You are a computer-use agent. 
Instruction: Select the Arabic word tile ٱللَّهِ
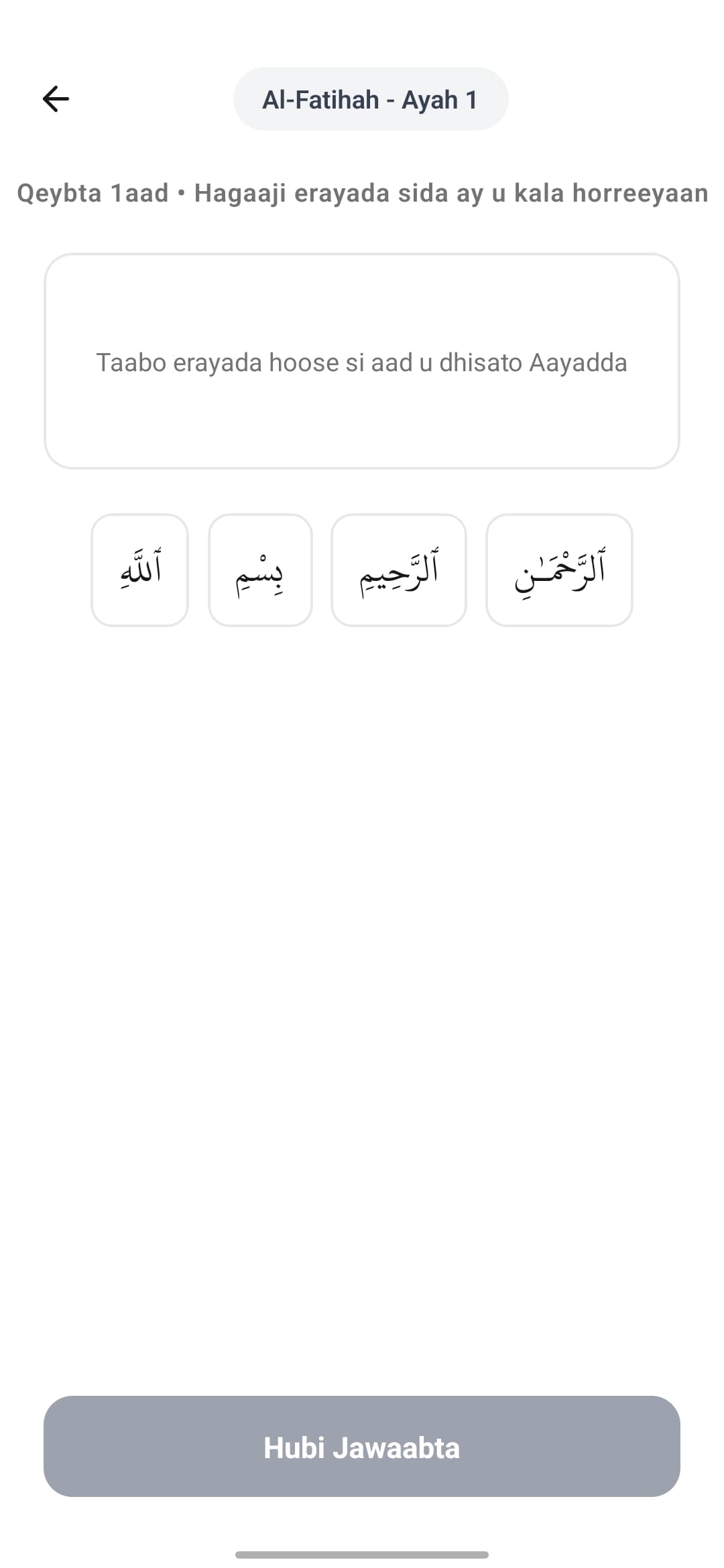coord(139,570)
